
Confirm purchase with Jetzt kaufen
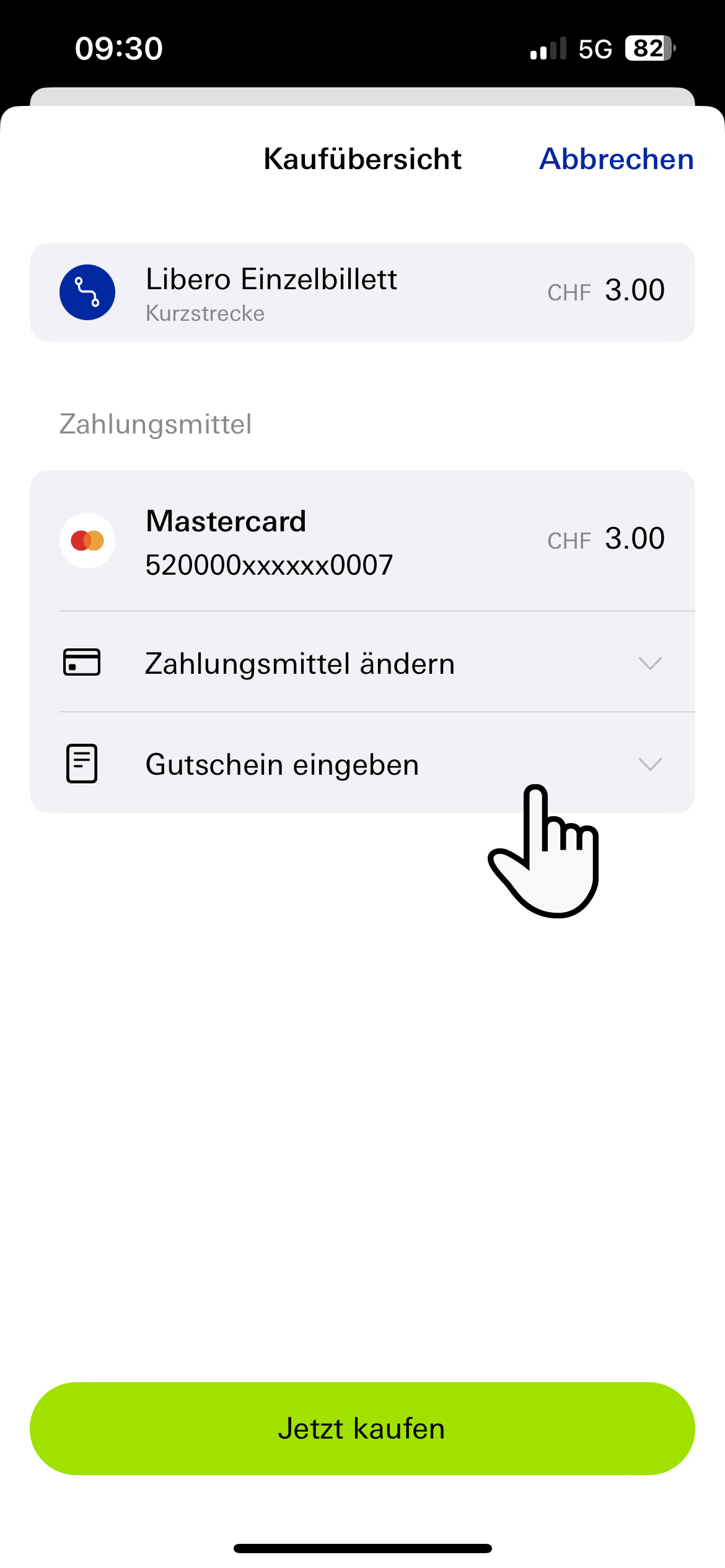pos(362,1429)
